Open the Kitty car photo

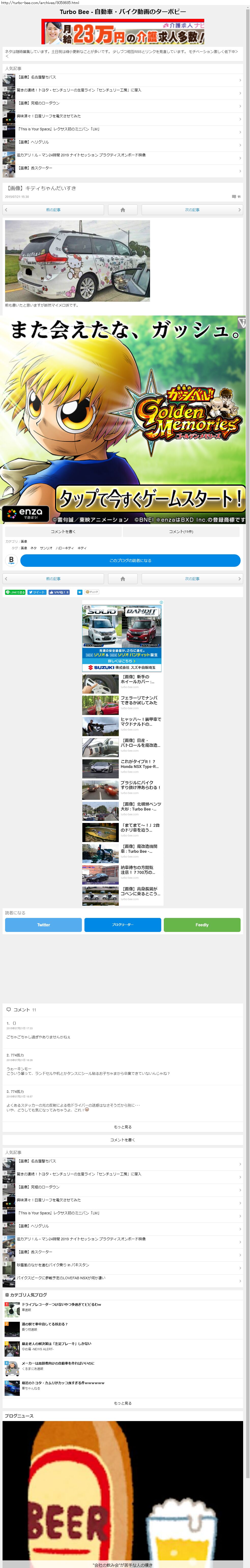pos(77,260)
